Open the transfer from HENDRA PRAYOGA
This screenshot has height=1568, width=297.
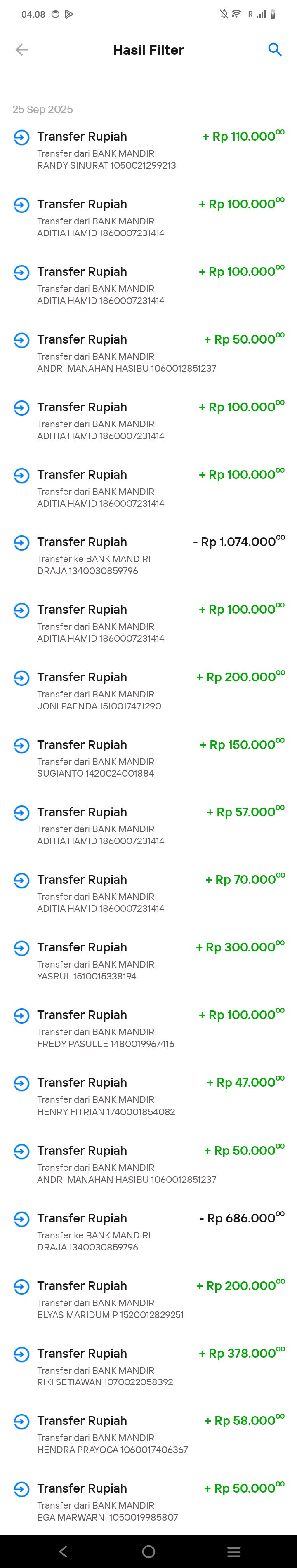(148, 1435)
